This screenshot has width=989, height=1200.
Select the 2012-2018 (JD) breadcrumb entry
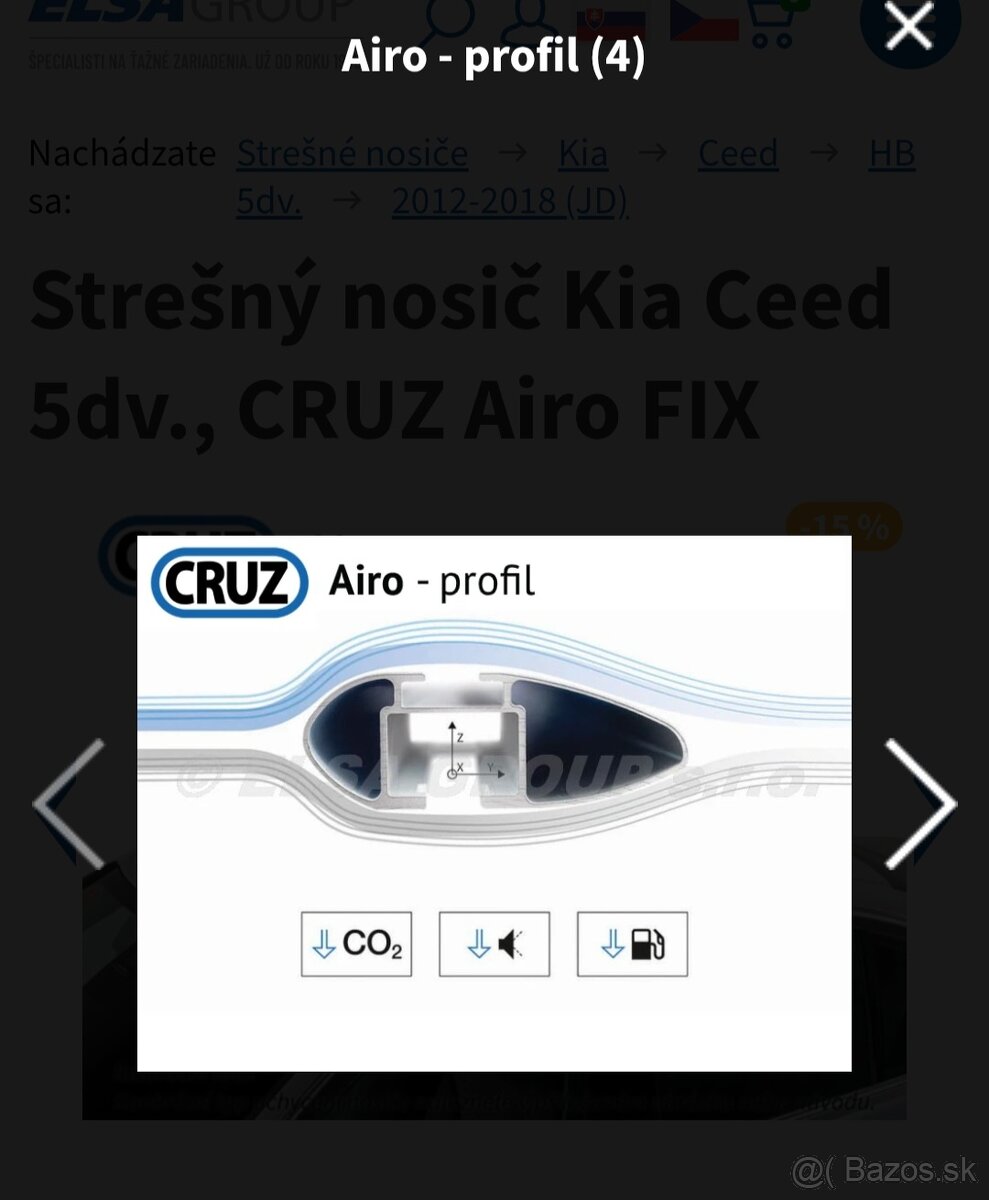click(510, 201)
